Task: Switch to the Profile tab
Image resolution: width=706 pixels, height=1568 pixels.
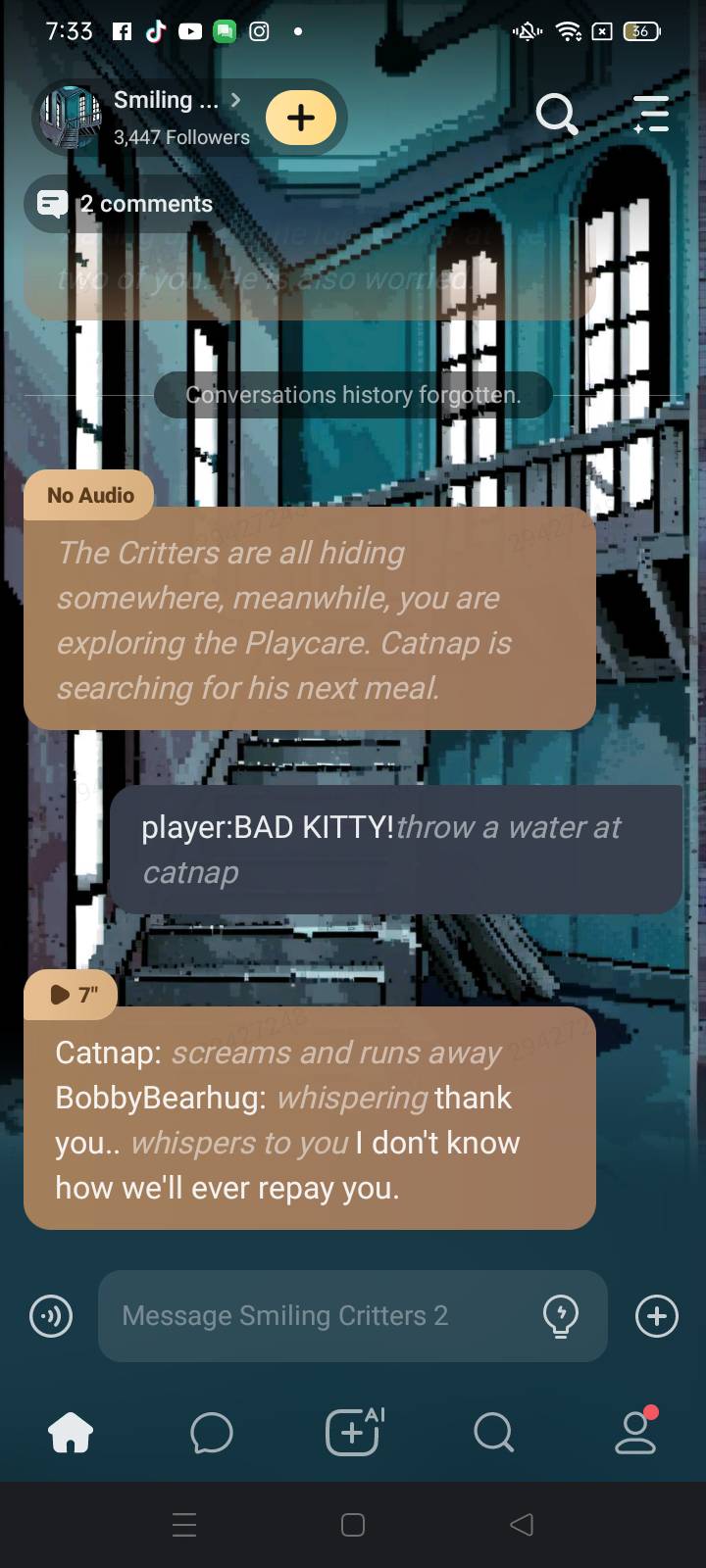Action: tap(634, 1433)
